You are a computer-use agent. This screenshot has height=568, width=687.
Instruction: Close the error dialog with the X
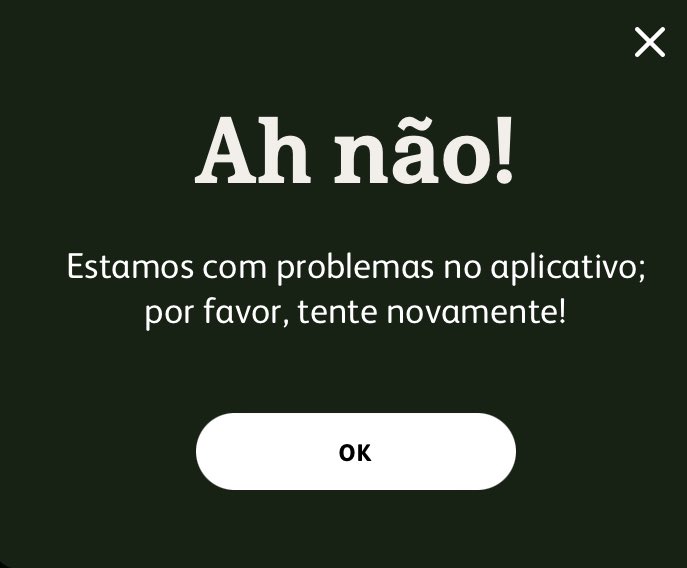(649, 42)
